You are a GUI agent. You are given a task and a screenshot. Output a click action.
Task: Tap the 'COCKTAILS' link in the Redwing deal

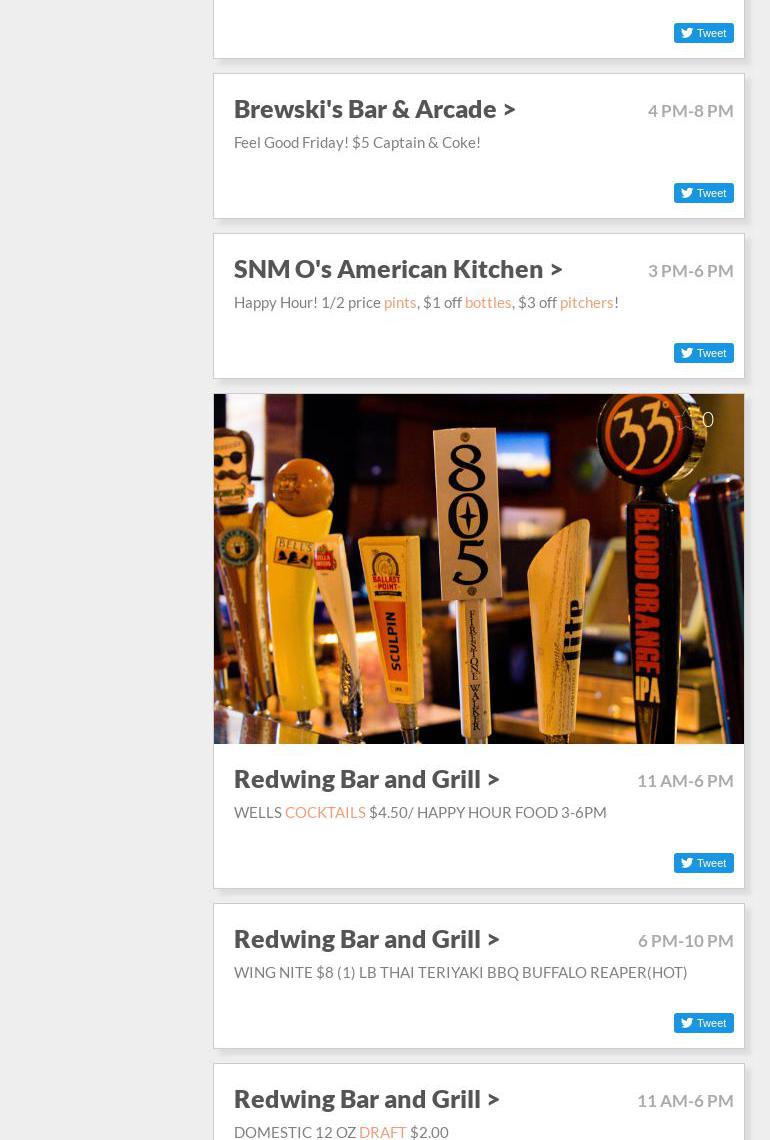point(324,812)
